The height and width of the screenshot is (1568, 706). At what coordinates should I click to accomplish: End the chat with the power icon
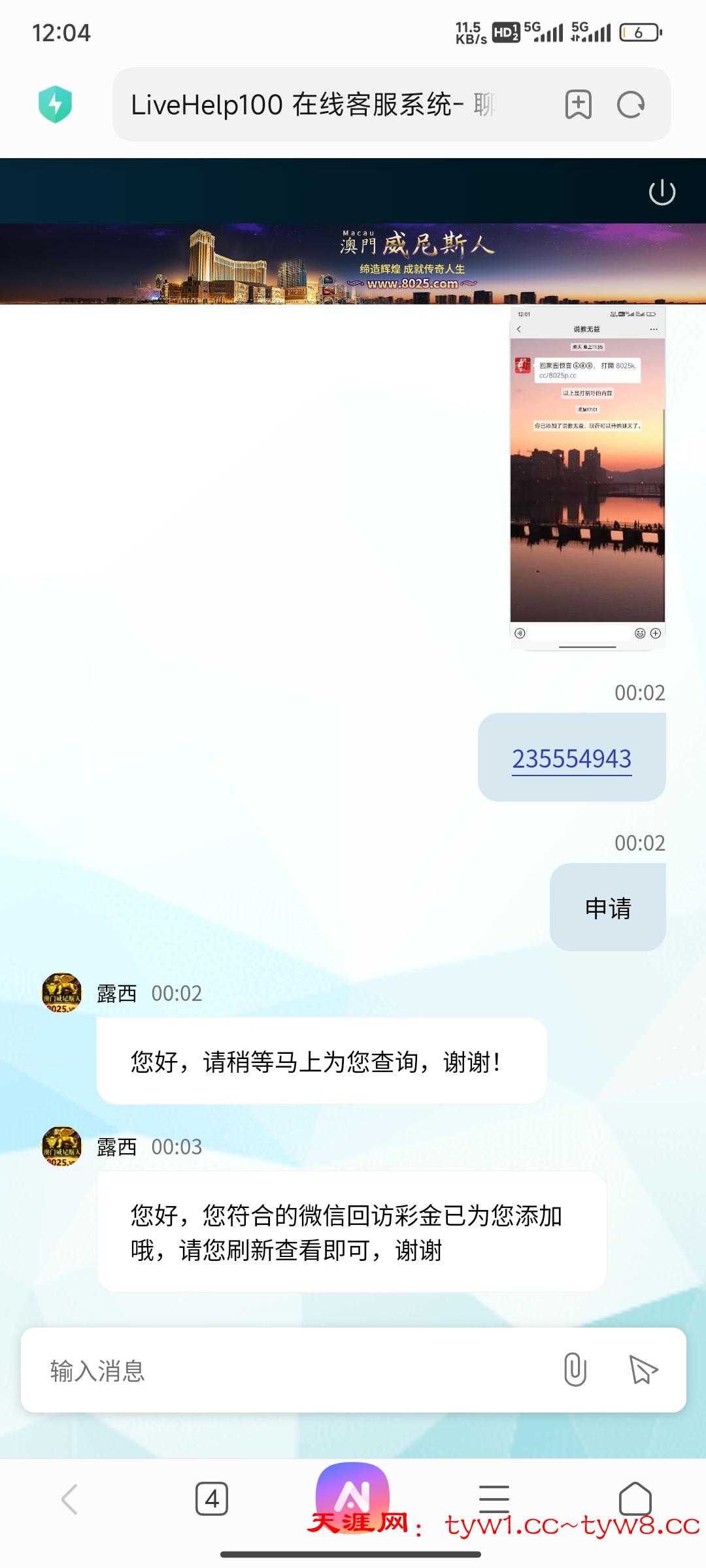tap(662, 192)
